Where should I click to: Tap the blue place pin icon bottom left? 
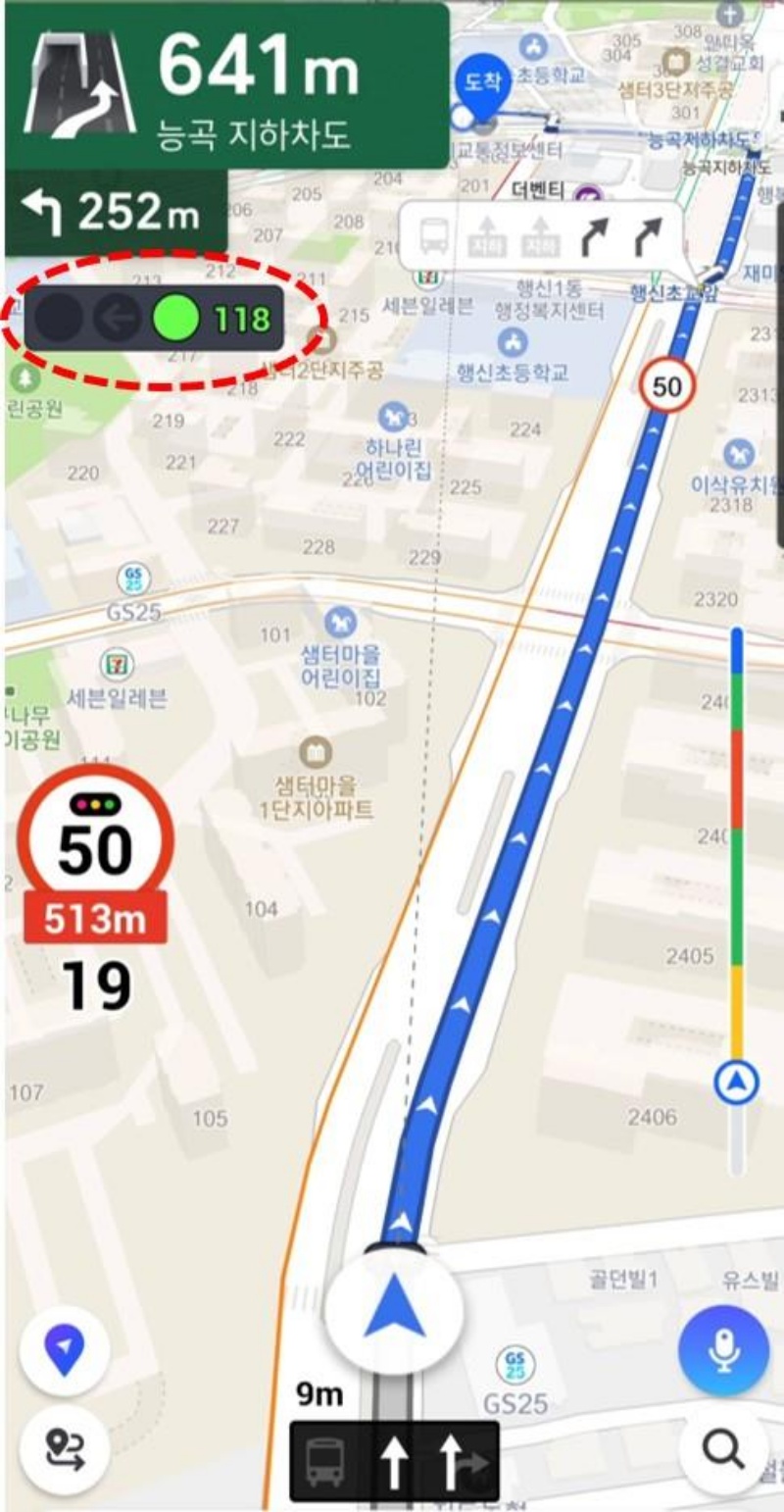tap(63, 1348)
